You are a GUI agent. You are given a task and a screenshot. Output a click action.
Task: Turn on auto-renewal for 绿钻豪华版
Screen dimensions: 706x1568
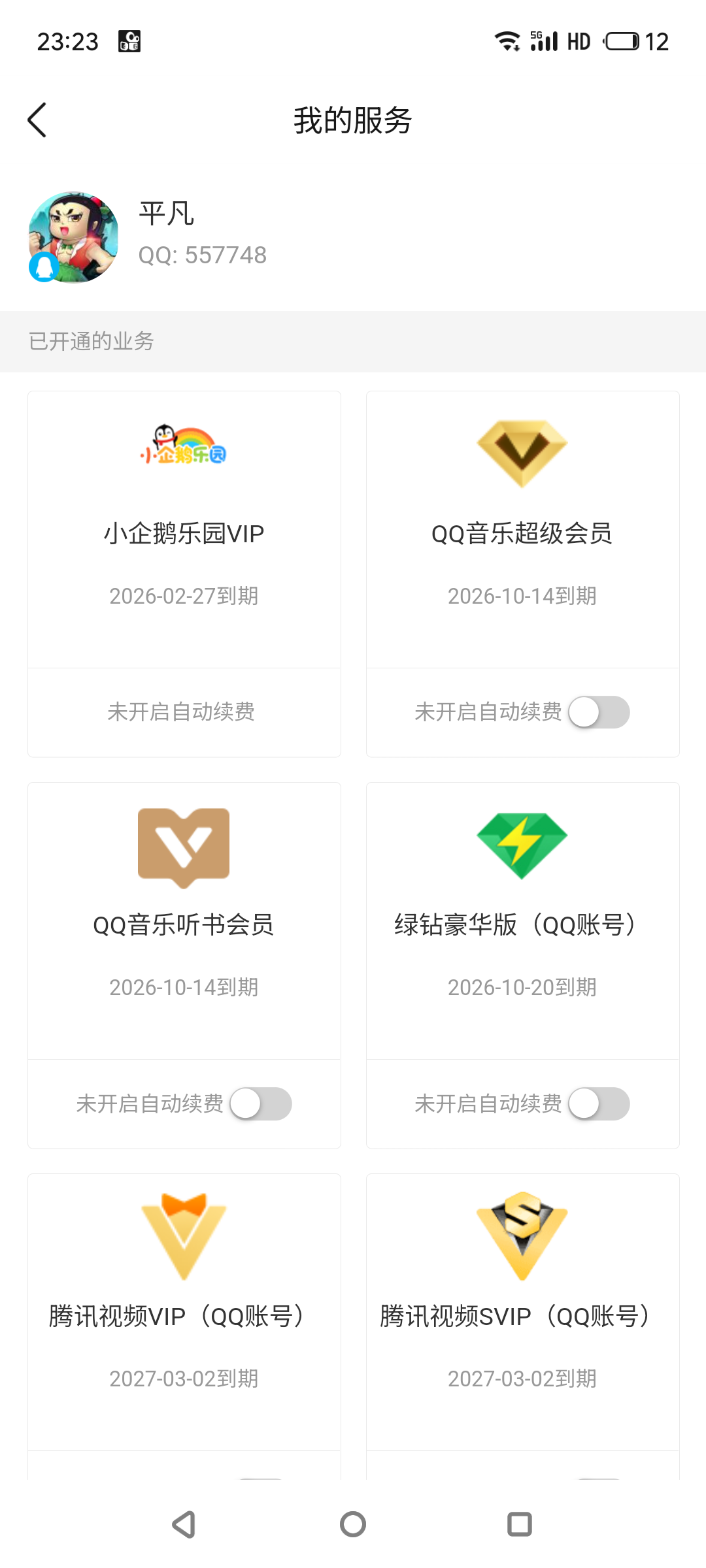point(598,1104)
